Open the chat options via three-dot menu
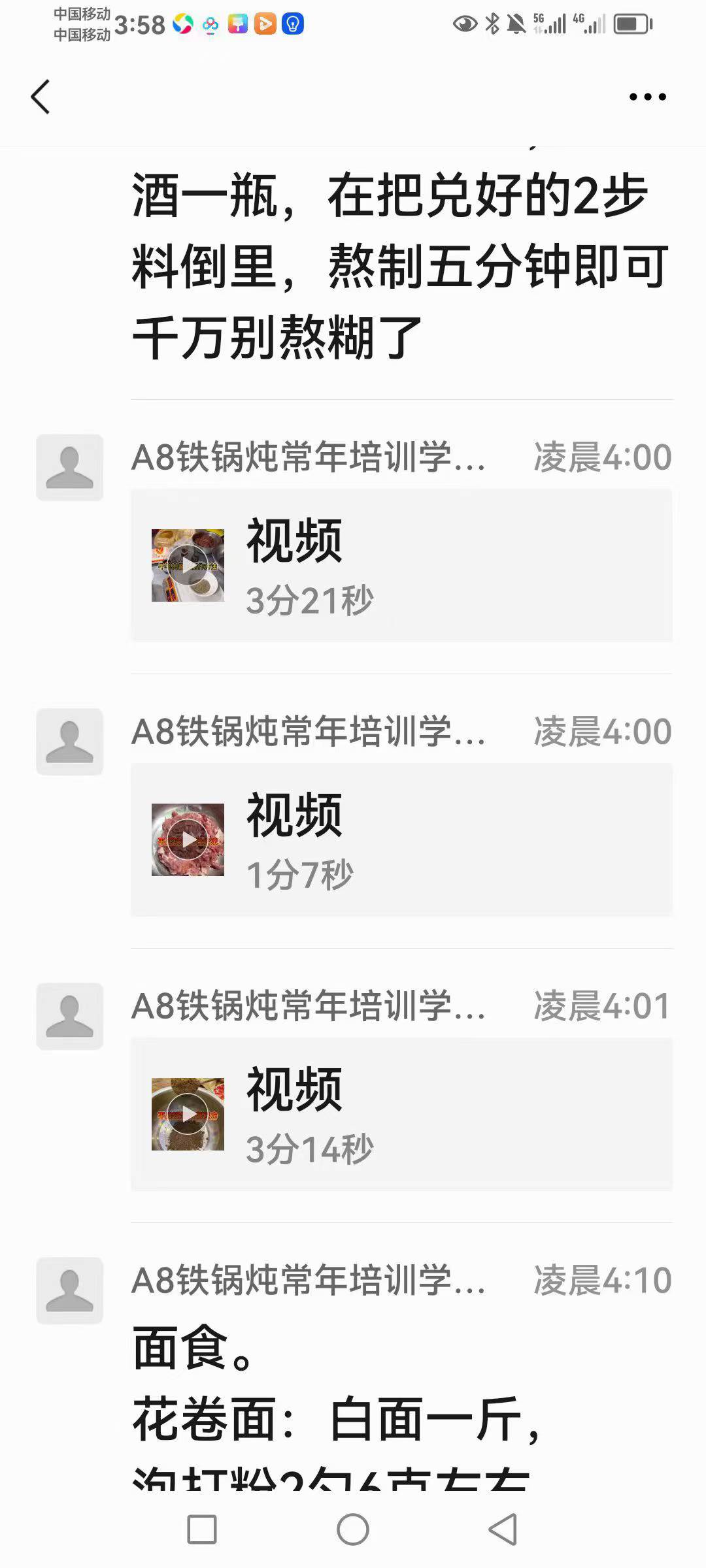This screenshot has width=706, height=1568. click(x=647, y=96)
